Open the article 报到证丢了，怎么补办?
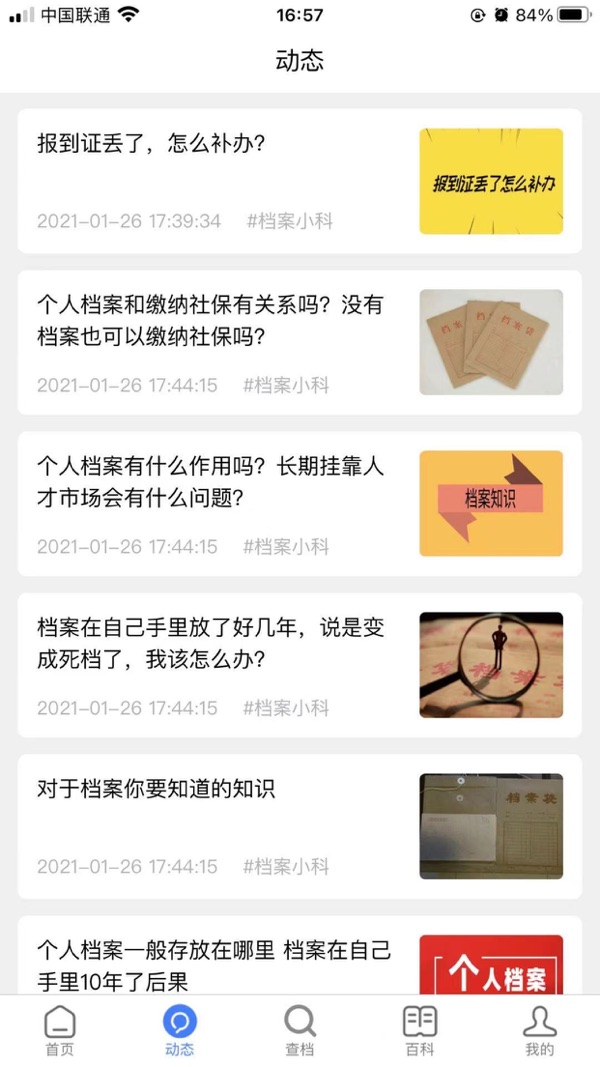 point(299,181)
